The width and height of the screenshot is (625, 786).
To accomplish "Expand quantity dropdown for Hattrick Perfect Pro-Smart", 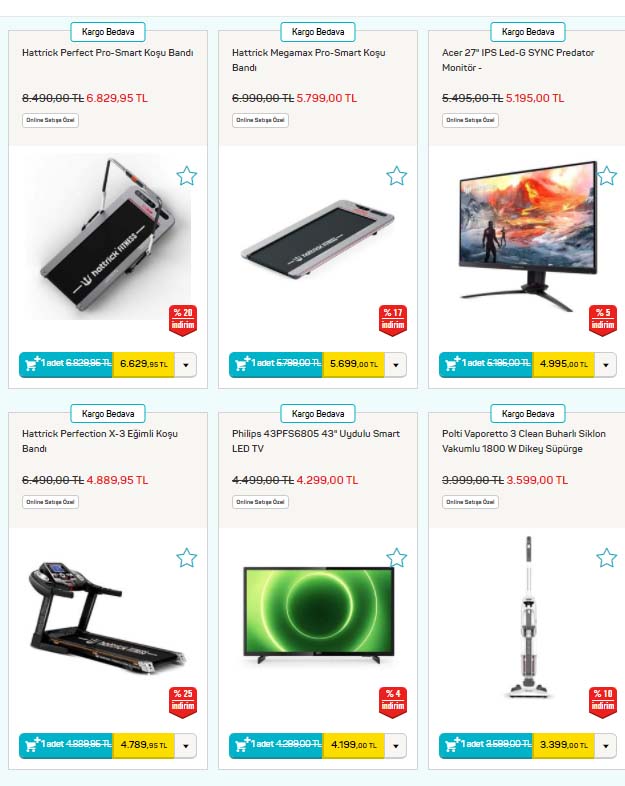I will pyautogui.click(x=186, y=365).
